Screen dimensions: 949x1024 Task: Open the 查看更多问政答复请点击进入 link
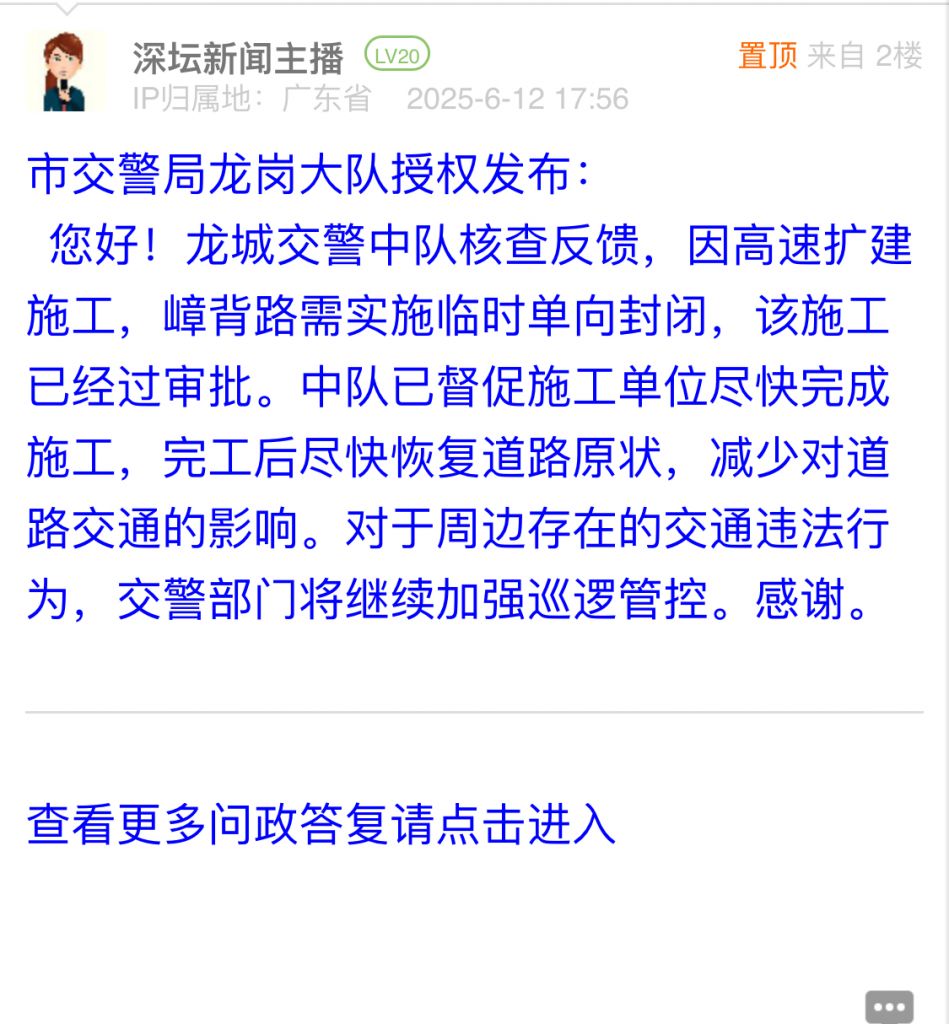pos(320,826)
